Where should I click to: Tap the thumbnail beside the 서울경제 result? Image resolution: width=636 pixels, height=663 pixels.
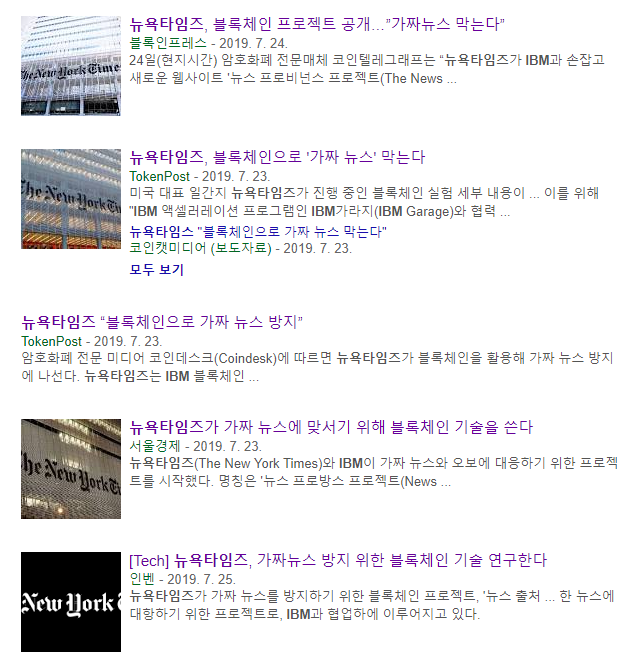(70, 469)
